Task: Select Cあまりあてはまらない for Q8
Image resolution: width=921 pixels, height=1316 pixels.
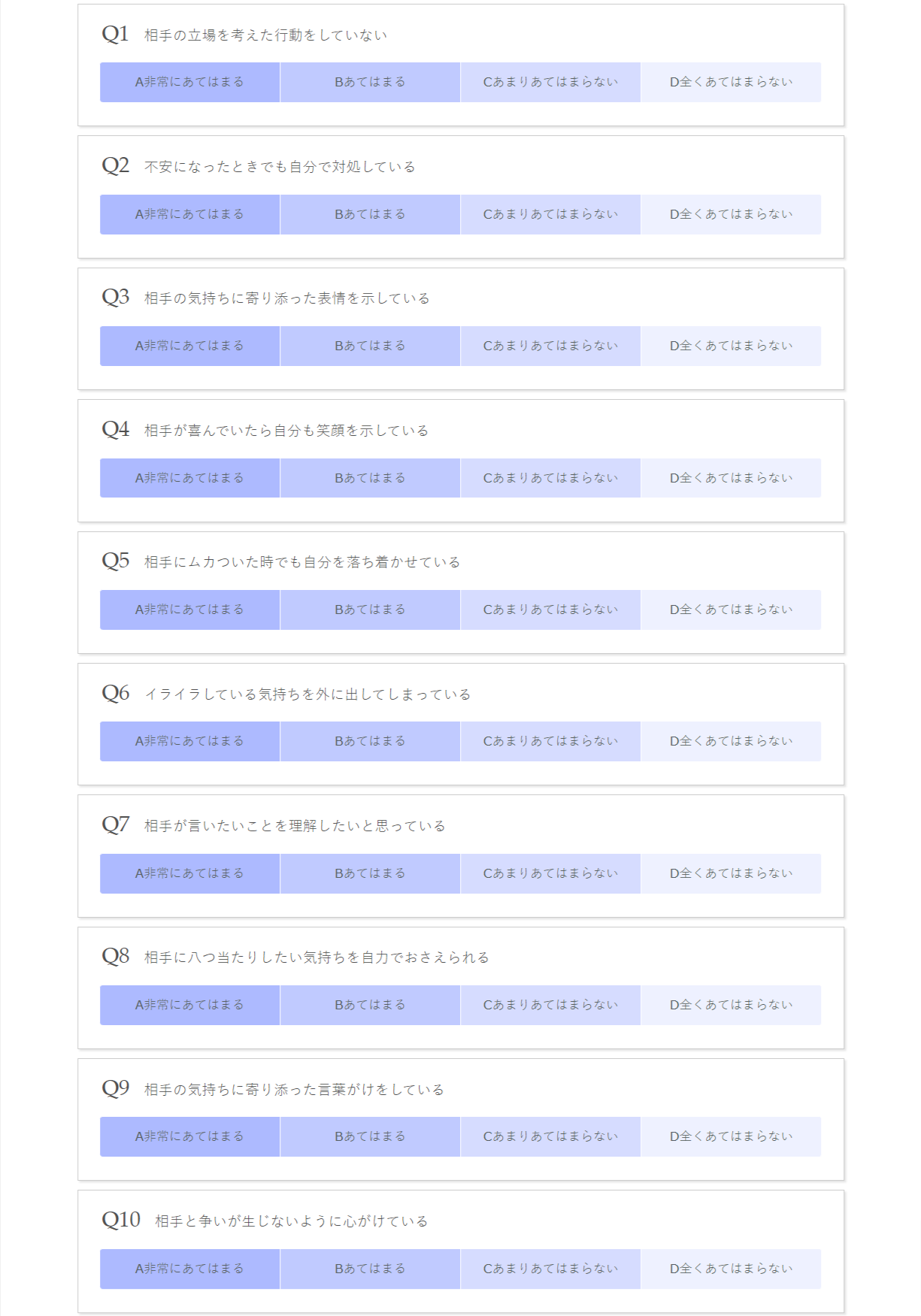Action: pyautogui.click(x=550, y=1005)
